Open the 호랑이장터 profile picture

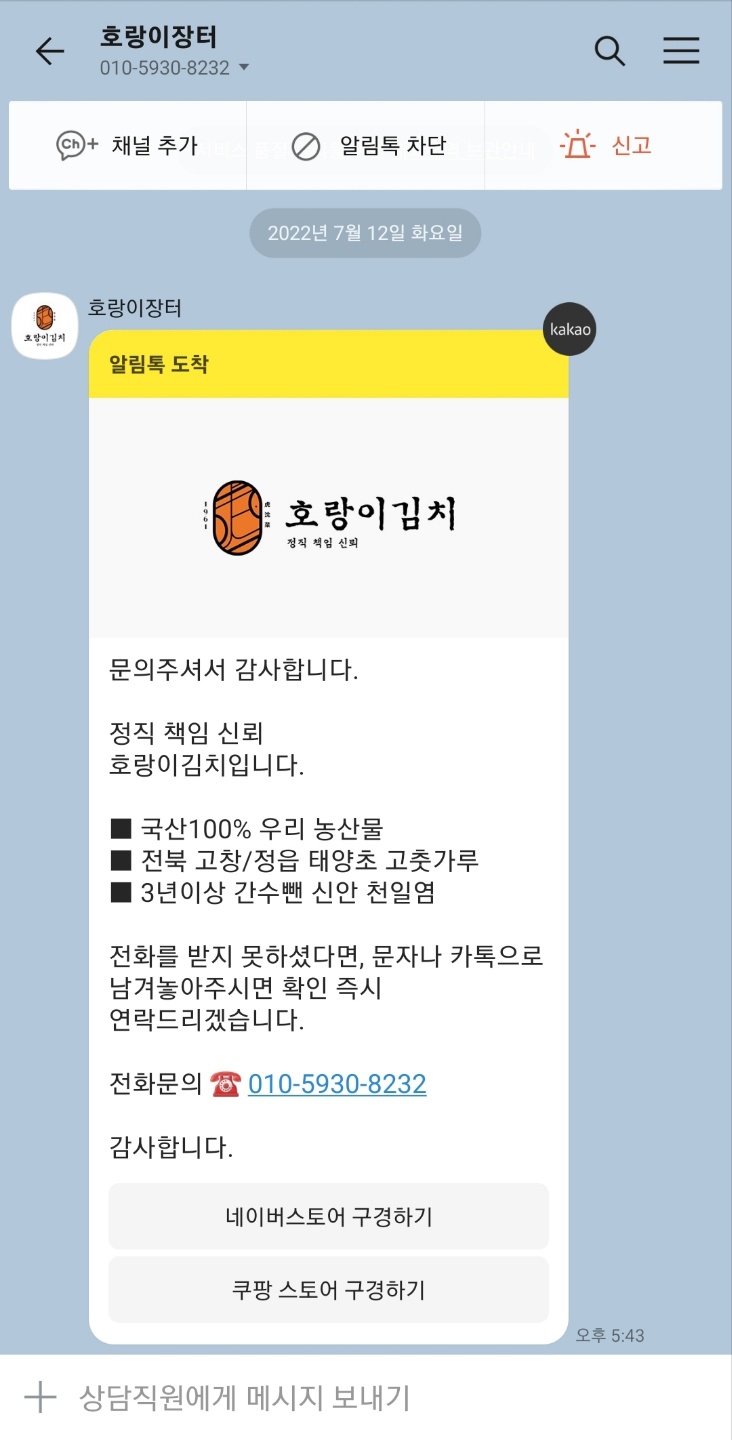click(45, 326)
